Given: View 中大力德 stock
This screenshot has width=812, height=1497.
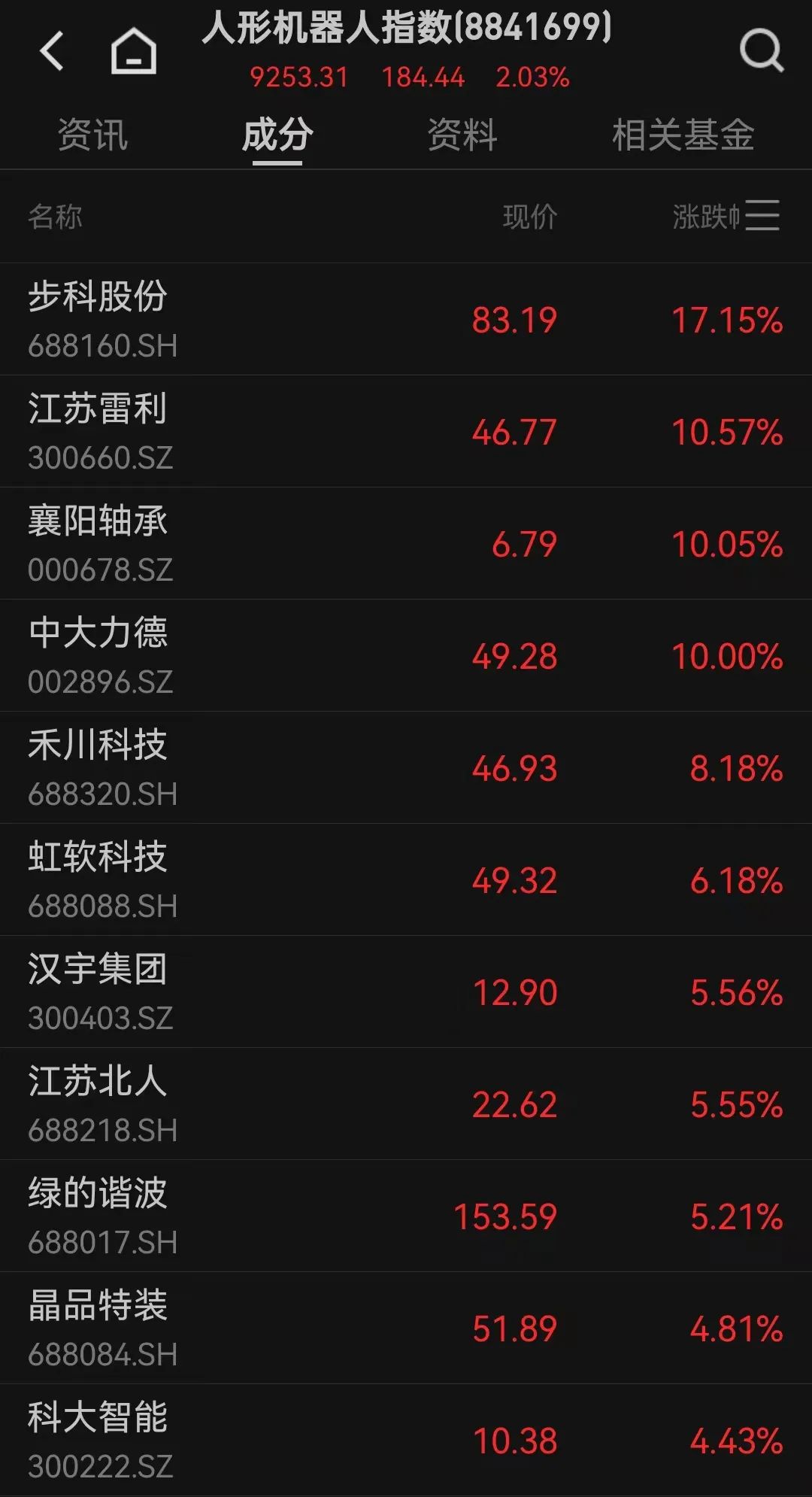Looking at the screenshot, I should pos(406,655).
